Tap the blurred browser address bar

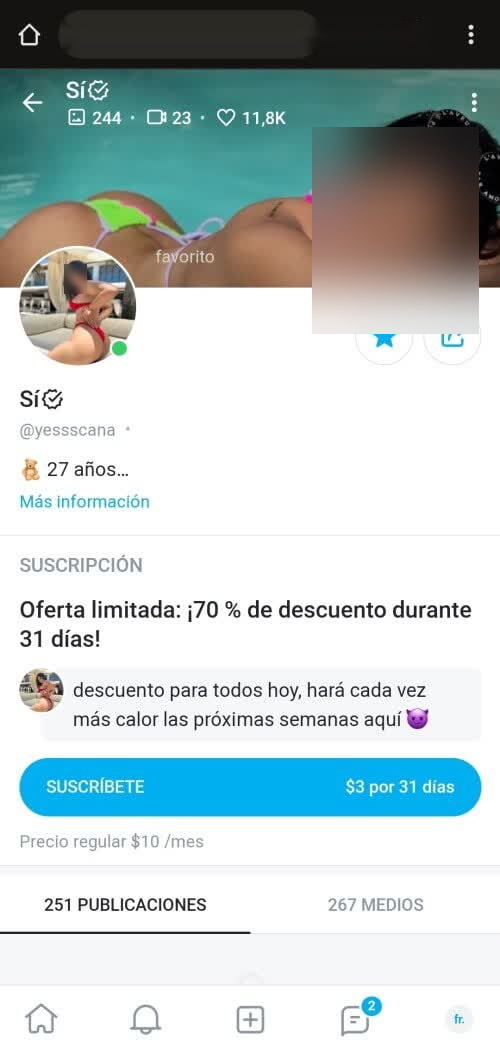pos(188,34)
